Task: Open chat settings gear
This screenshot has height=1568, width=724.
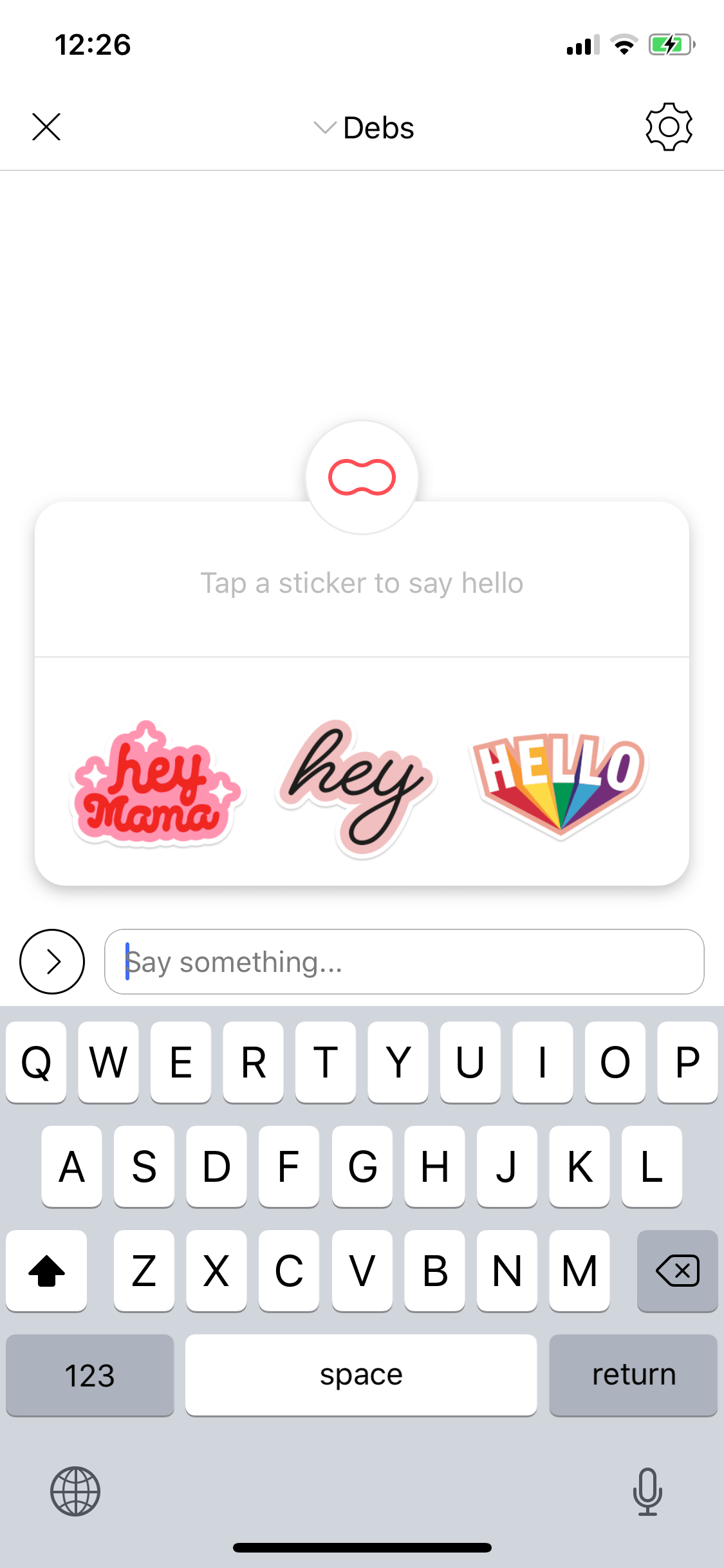Action: (x=669, y=127)
